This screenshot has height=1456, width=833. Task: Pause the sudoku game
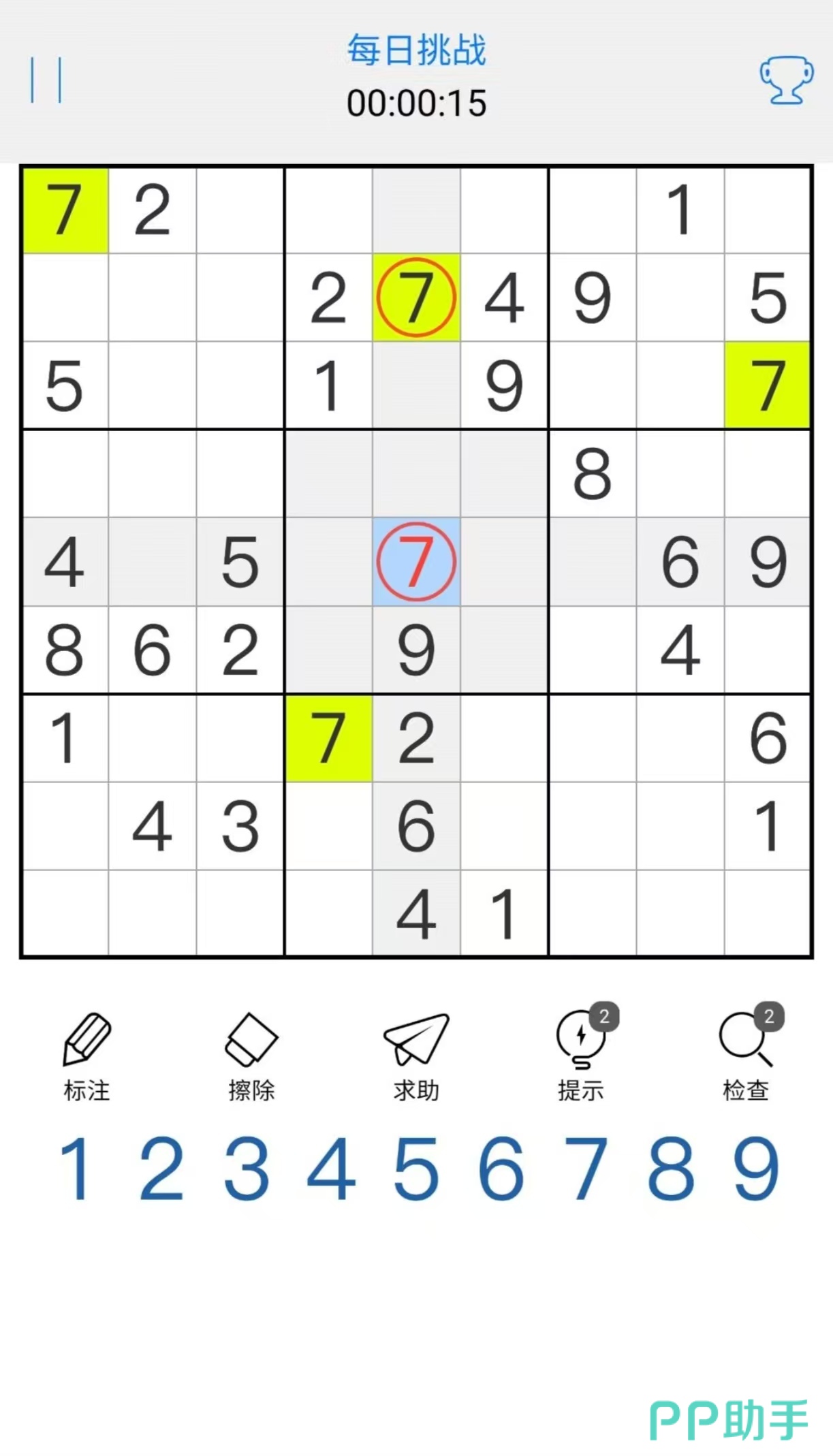tap(46, 80)
